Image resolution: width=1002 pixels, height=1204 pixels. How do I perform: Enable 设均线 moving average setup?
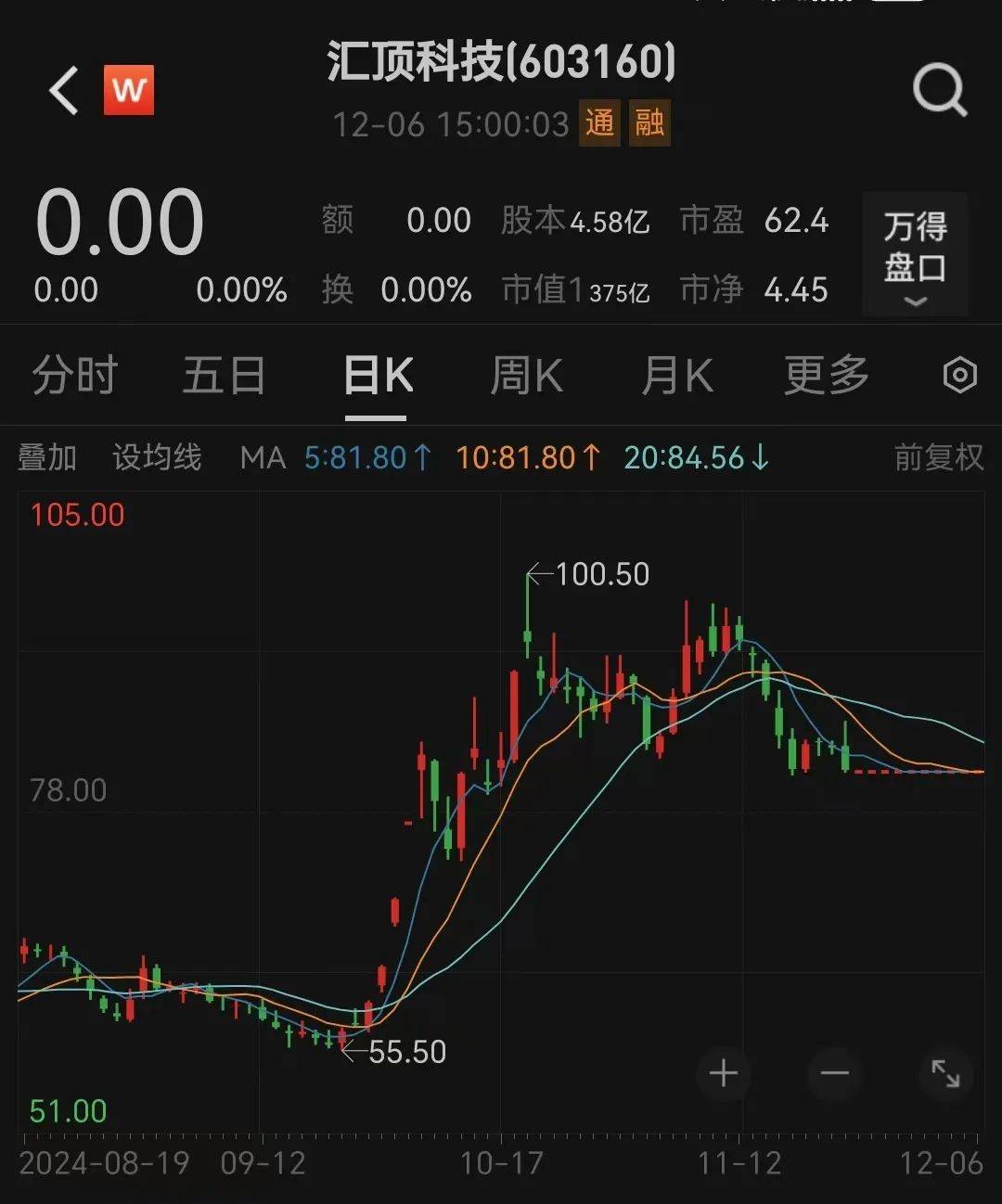(156, 456)
